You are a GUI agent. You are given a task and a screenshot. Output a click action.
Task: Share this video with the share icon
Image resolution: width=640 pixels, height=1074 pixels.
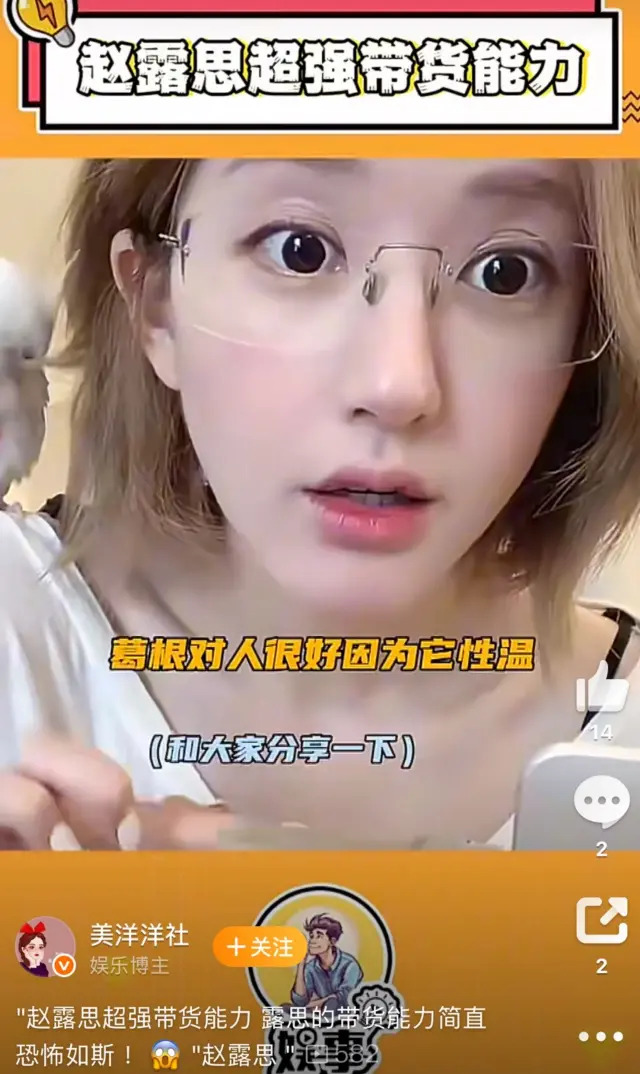click(601, 922)
